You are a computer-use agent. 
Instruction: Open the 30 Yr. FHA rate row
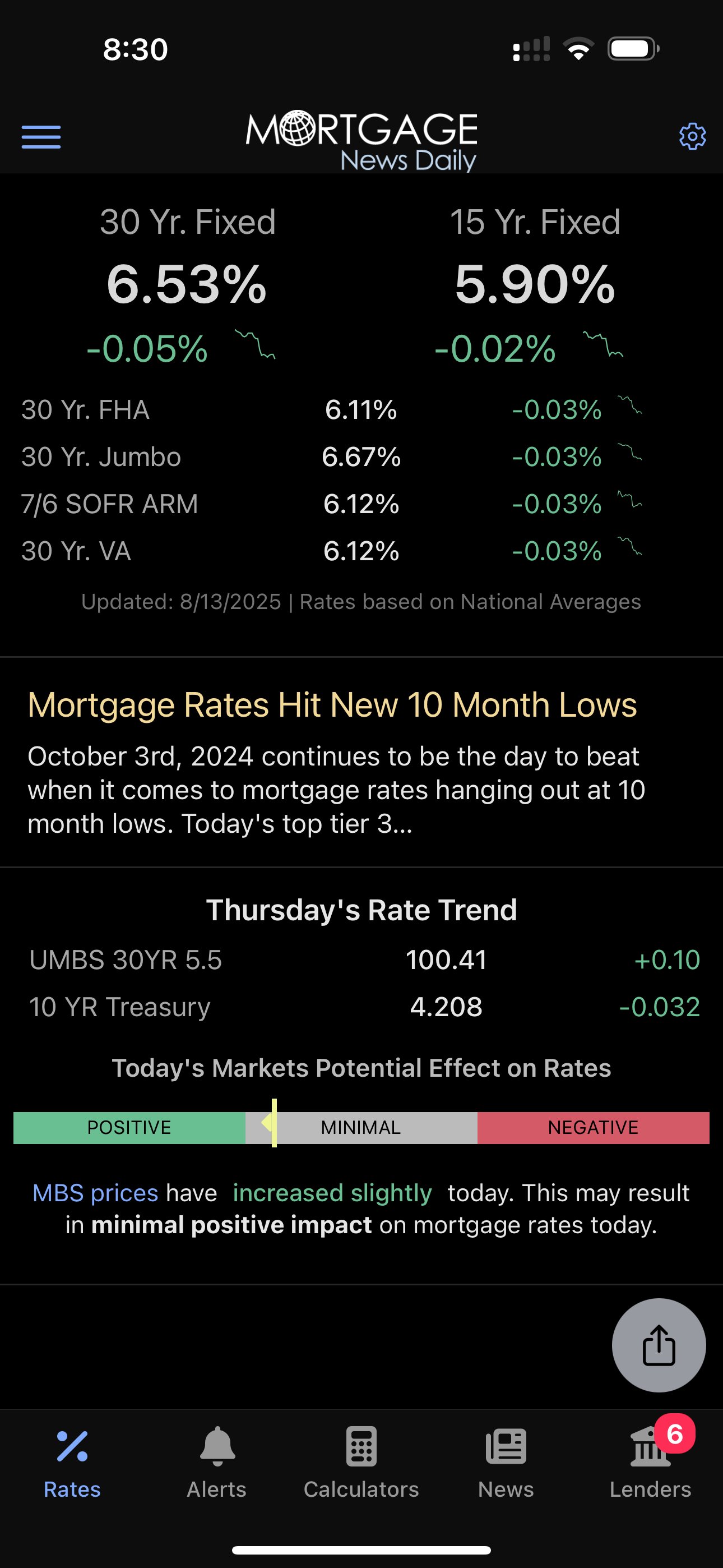[361, 409]
